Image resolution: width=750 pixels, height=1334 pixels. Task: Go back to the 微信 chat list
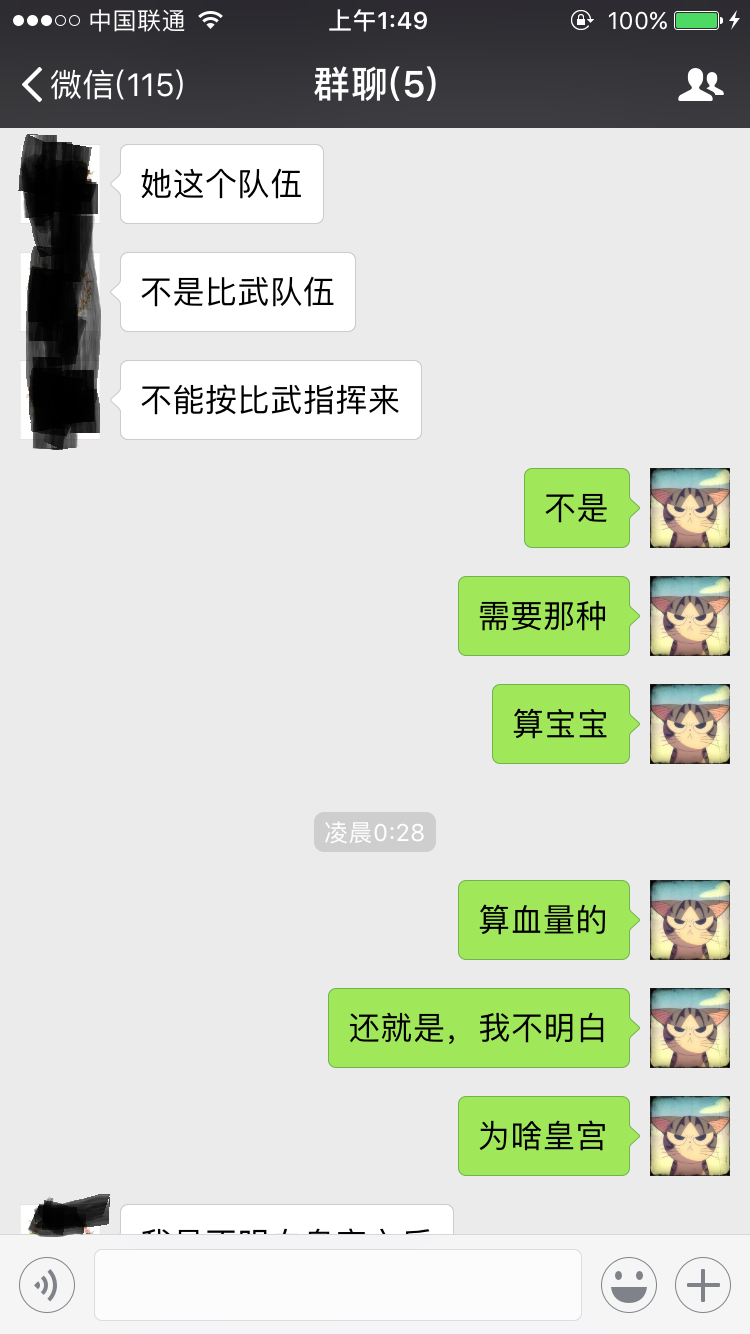tap(103, 85)
